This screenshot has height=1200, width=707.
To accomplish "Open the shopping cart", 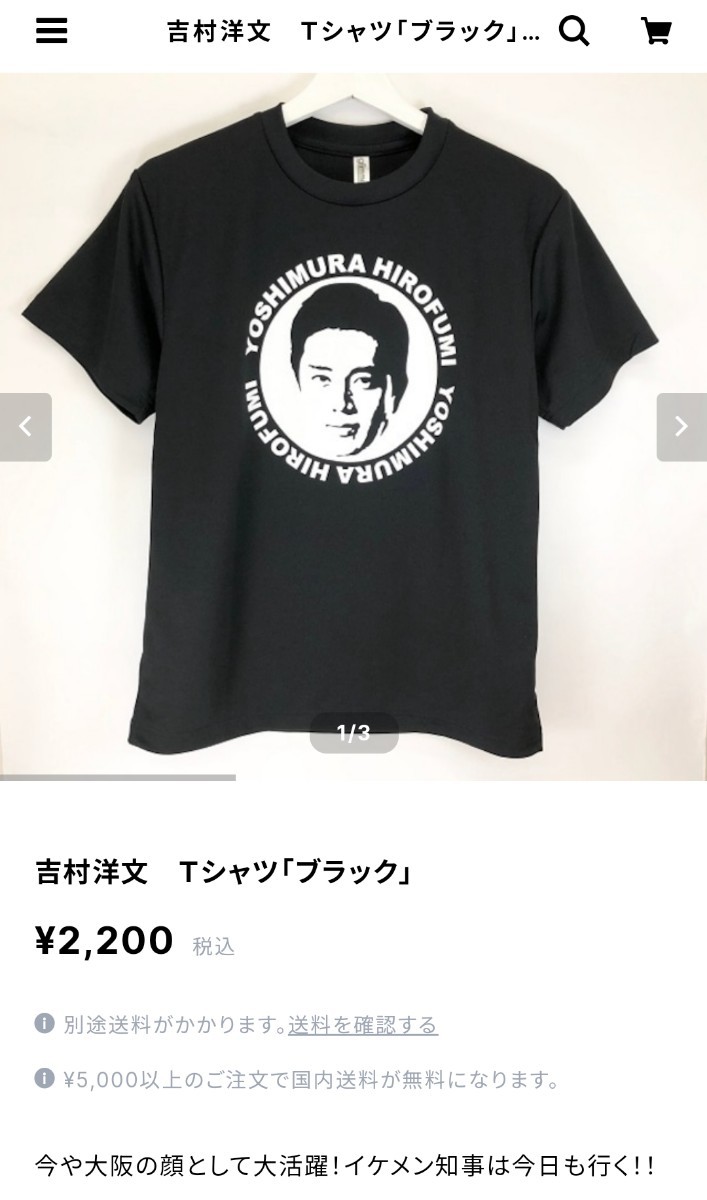I will 656,31.
